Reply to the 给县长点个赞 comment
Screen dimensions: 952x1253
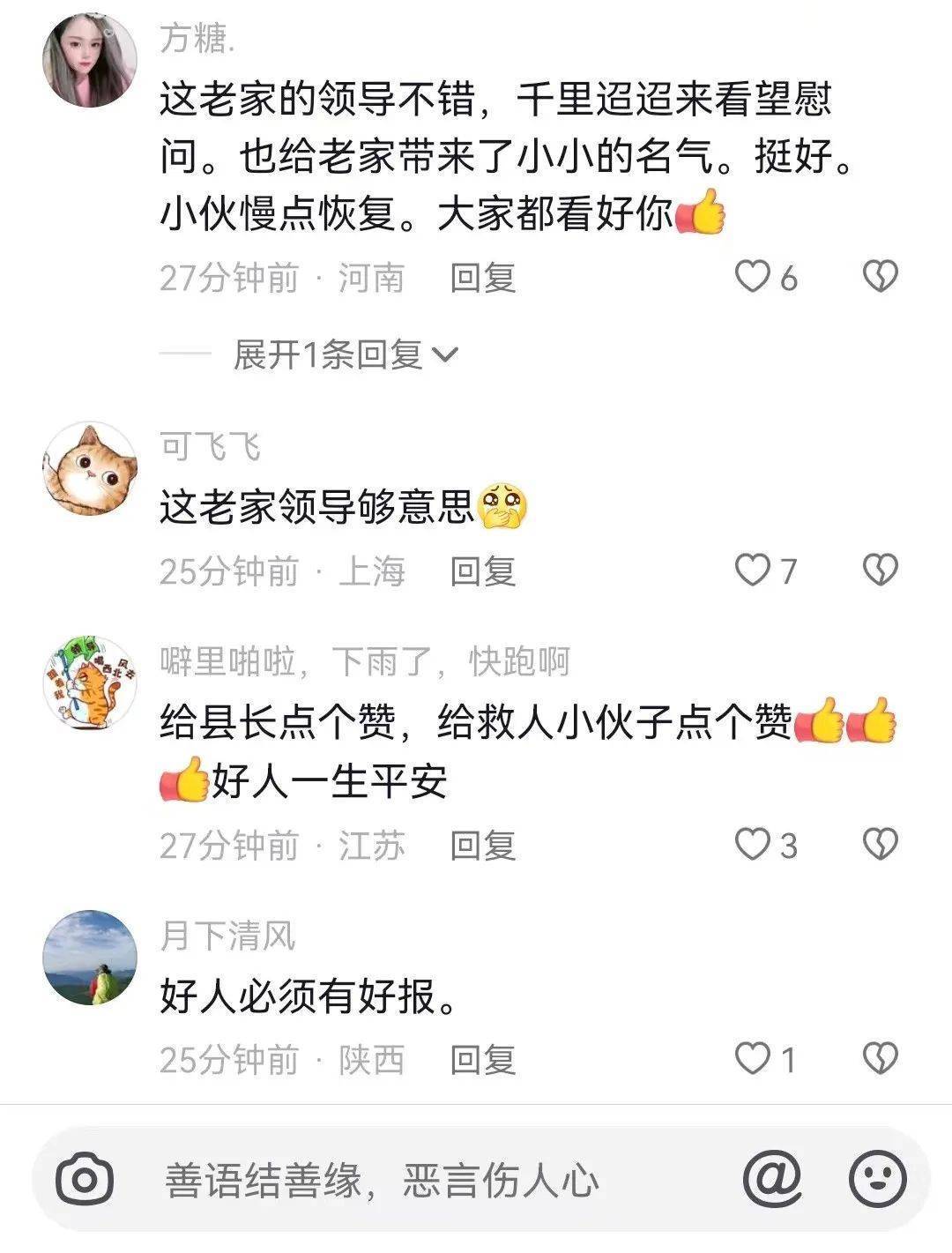tap(482, 846)
